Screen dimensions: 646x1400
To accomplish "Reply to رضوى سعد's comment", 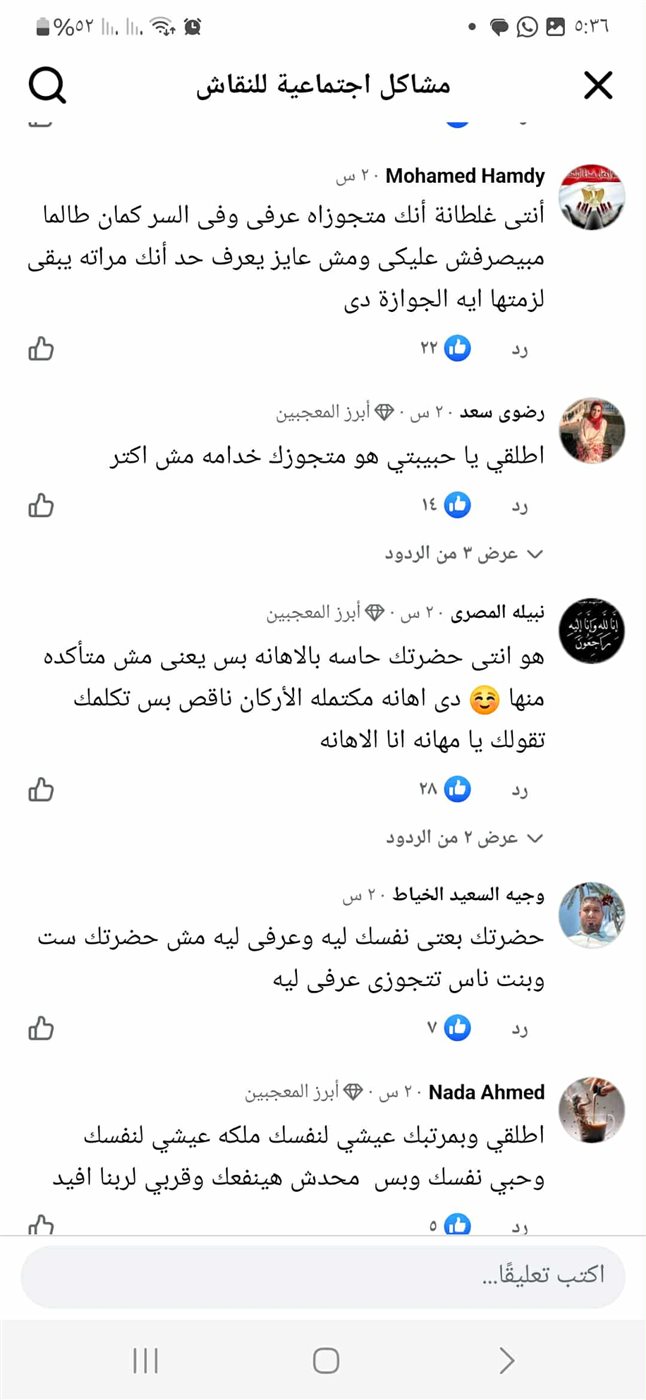I will [521, 505].
